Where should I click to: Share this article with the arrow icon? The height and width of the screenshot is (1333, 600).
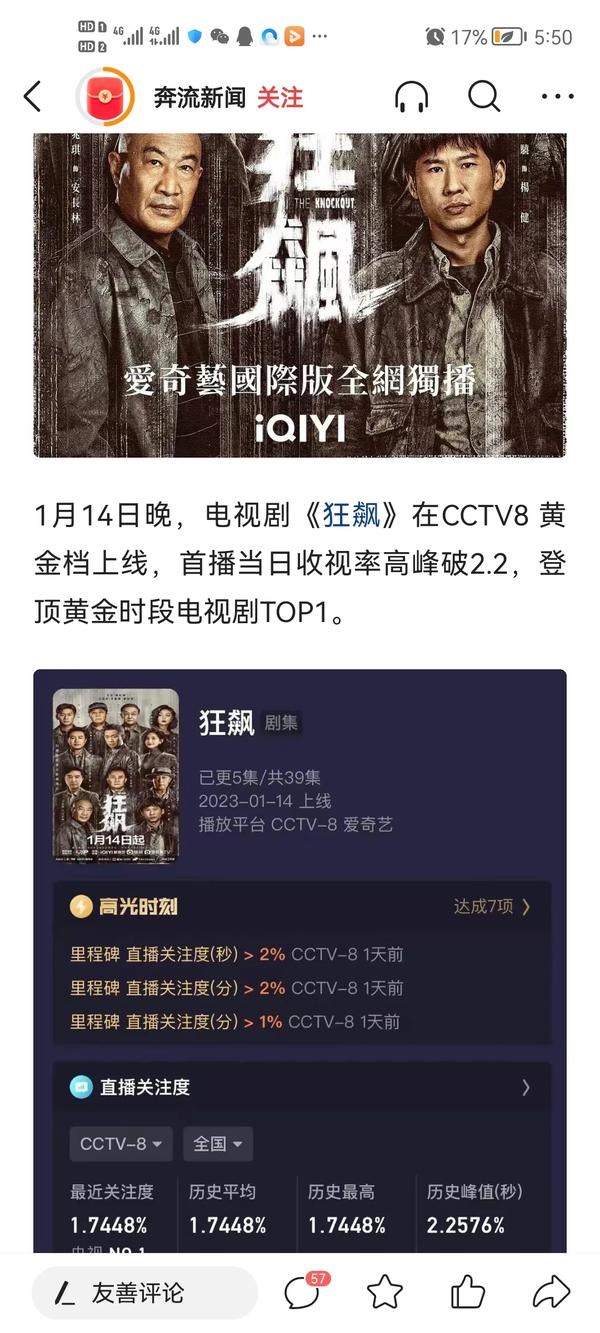(x=551, y=1293)
